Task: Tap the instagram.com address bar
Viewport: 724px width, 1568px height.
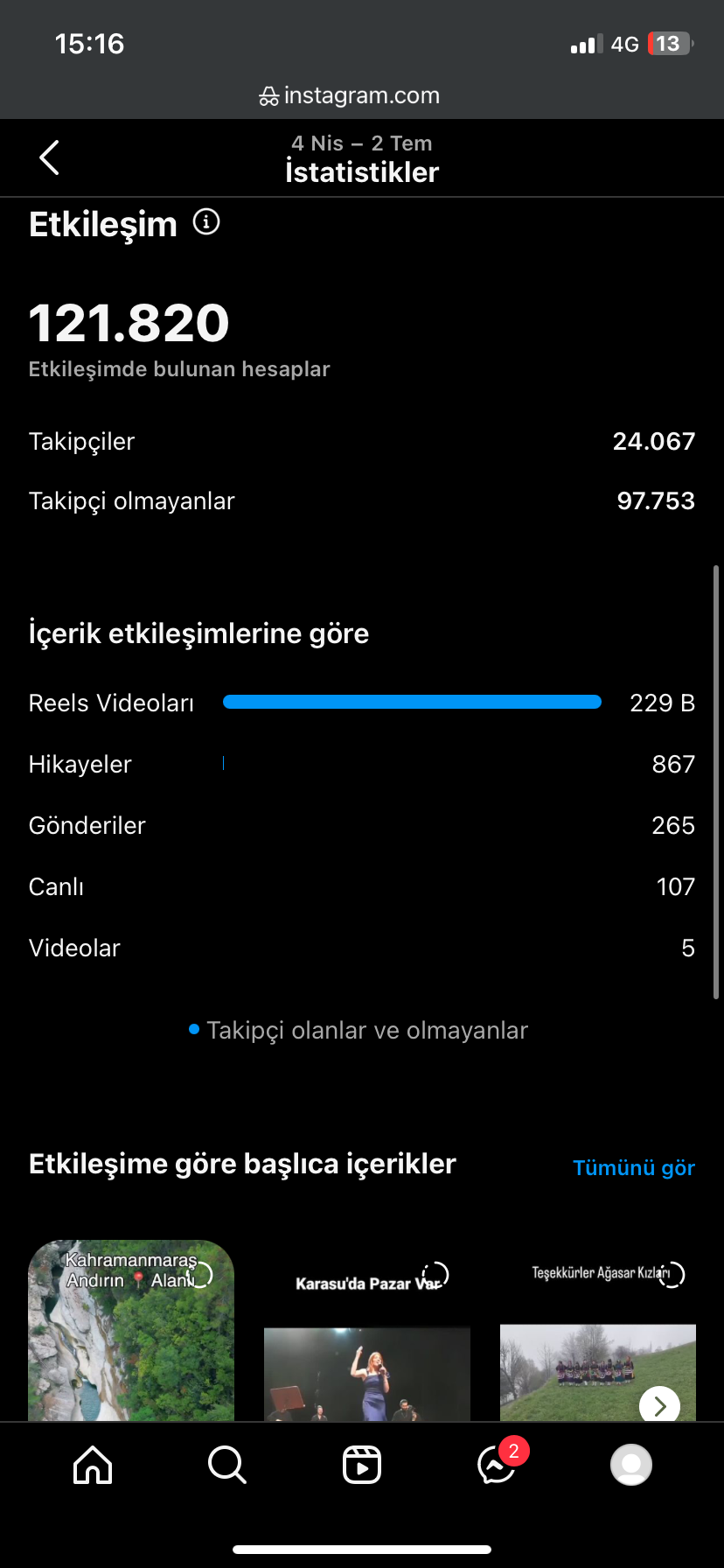Action: tap(350, 95)
